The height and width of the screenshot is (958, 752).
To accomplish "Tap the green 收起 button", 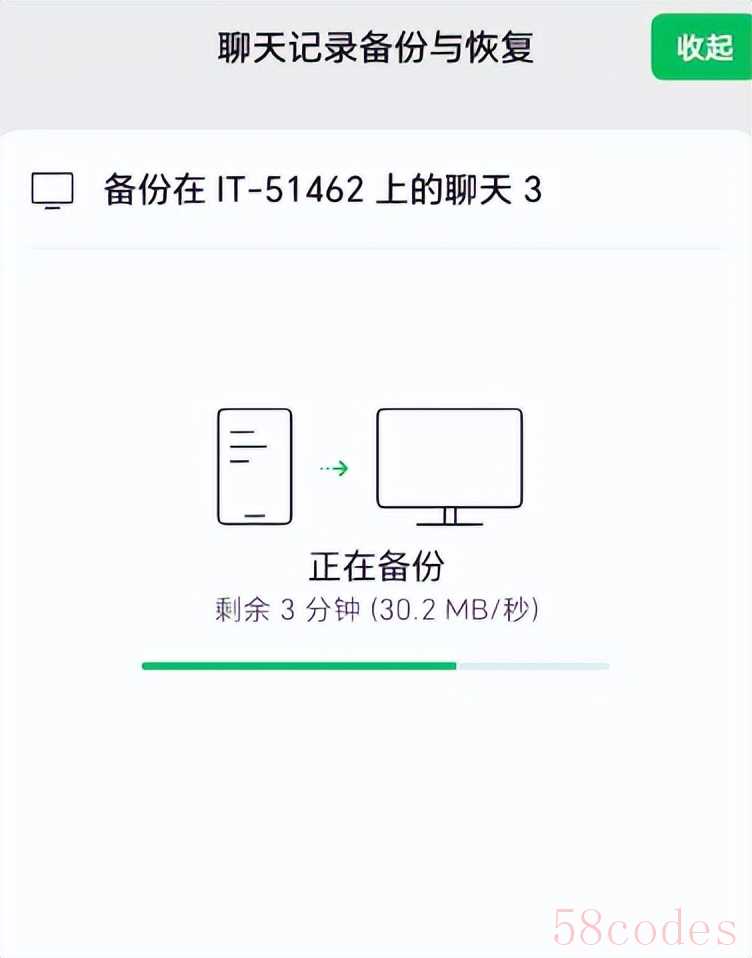I will [x=703, y=47].
